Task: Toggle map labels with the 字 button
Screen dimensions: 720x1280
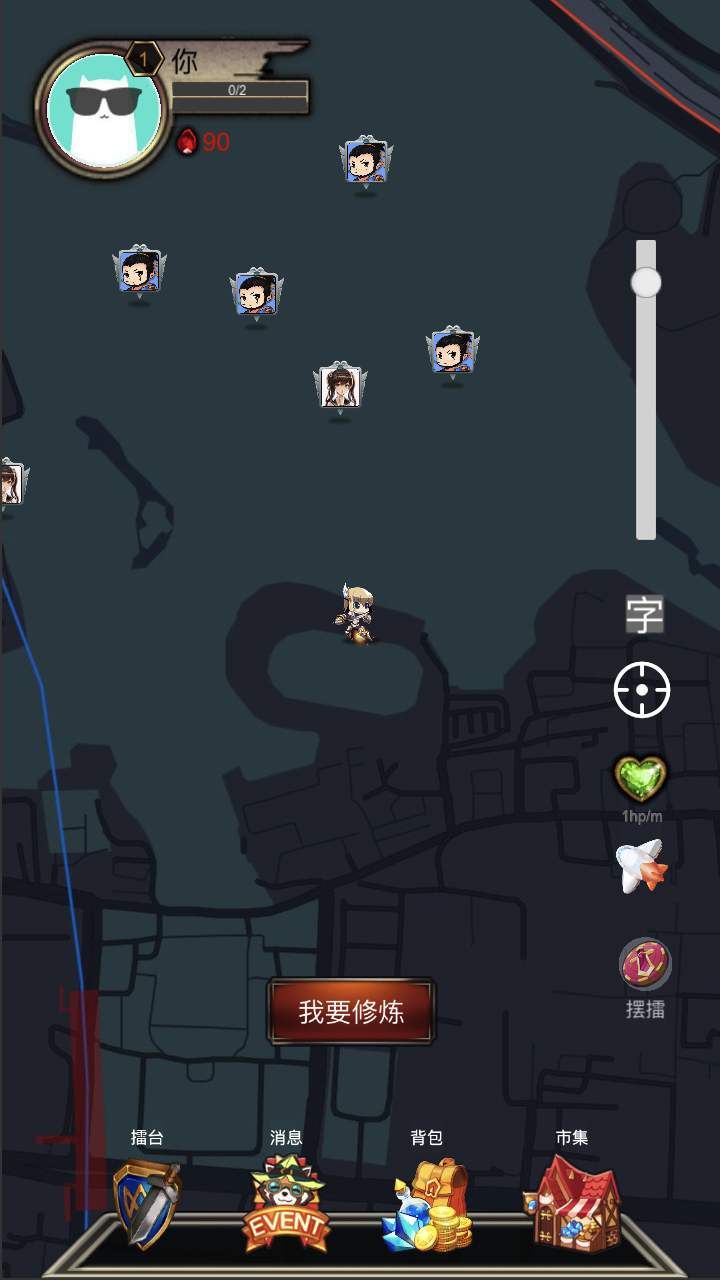Action: coord(645,614)
